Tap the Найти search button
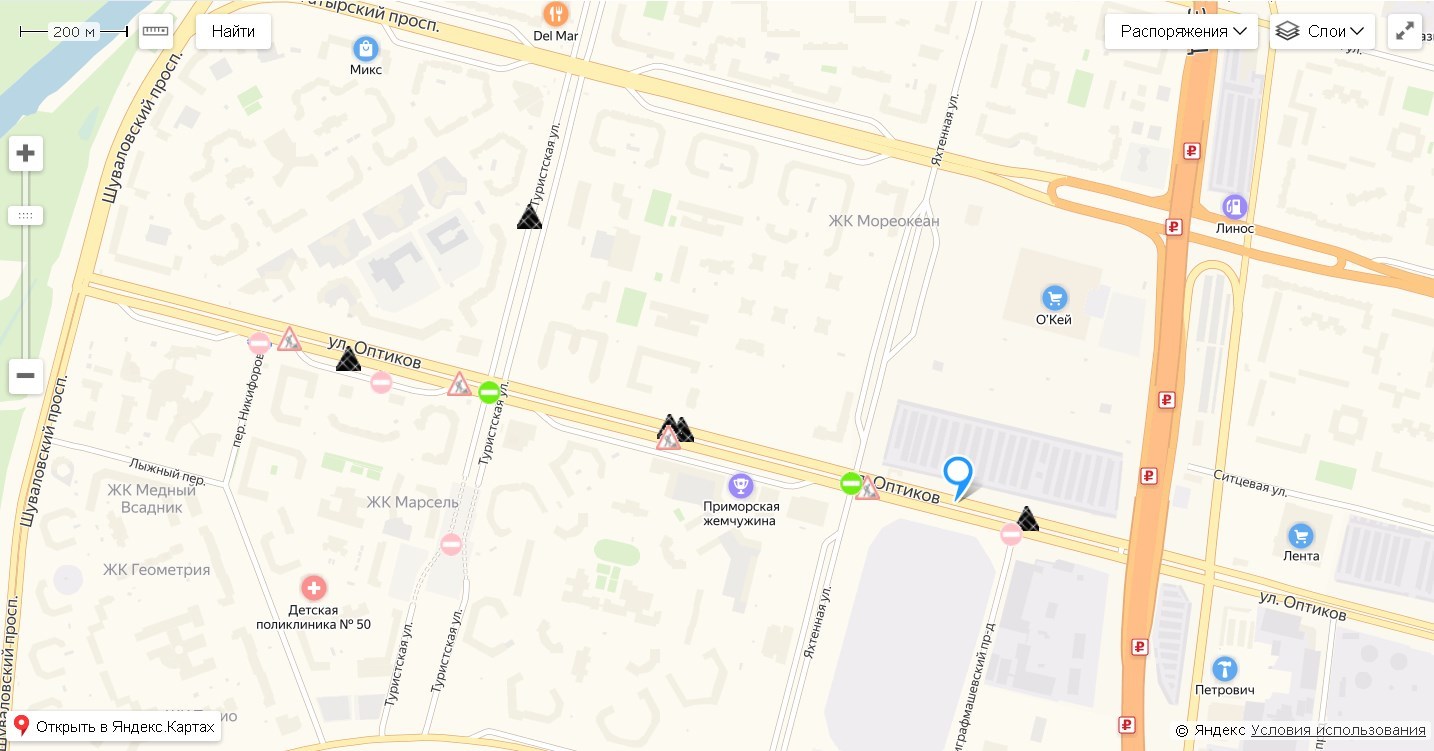Viewport: 1434px width, 751px height. [x=233, y=31]
